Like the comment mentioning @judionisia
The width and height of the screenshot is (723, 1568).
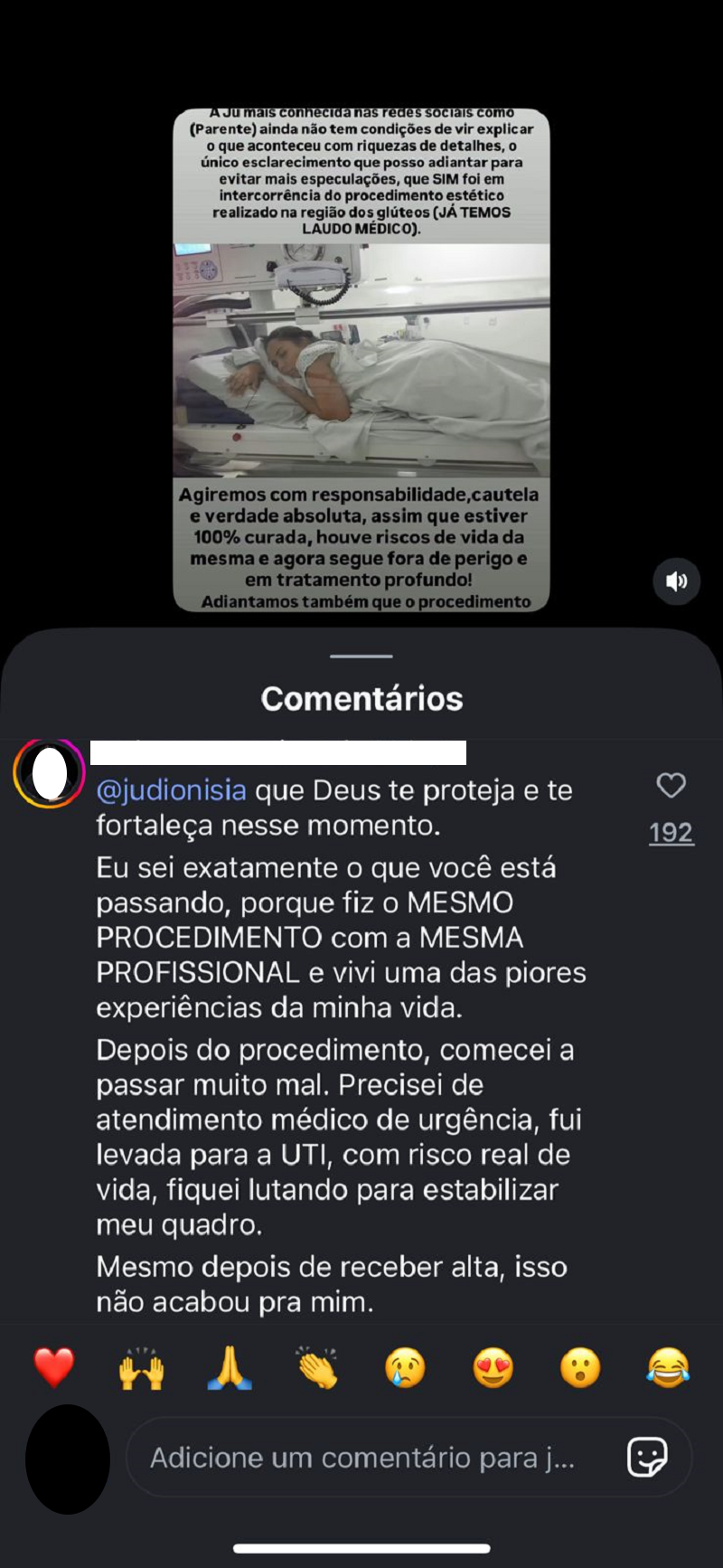tap(671, 786)
